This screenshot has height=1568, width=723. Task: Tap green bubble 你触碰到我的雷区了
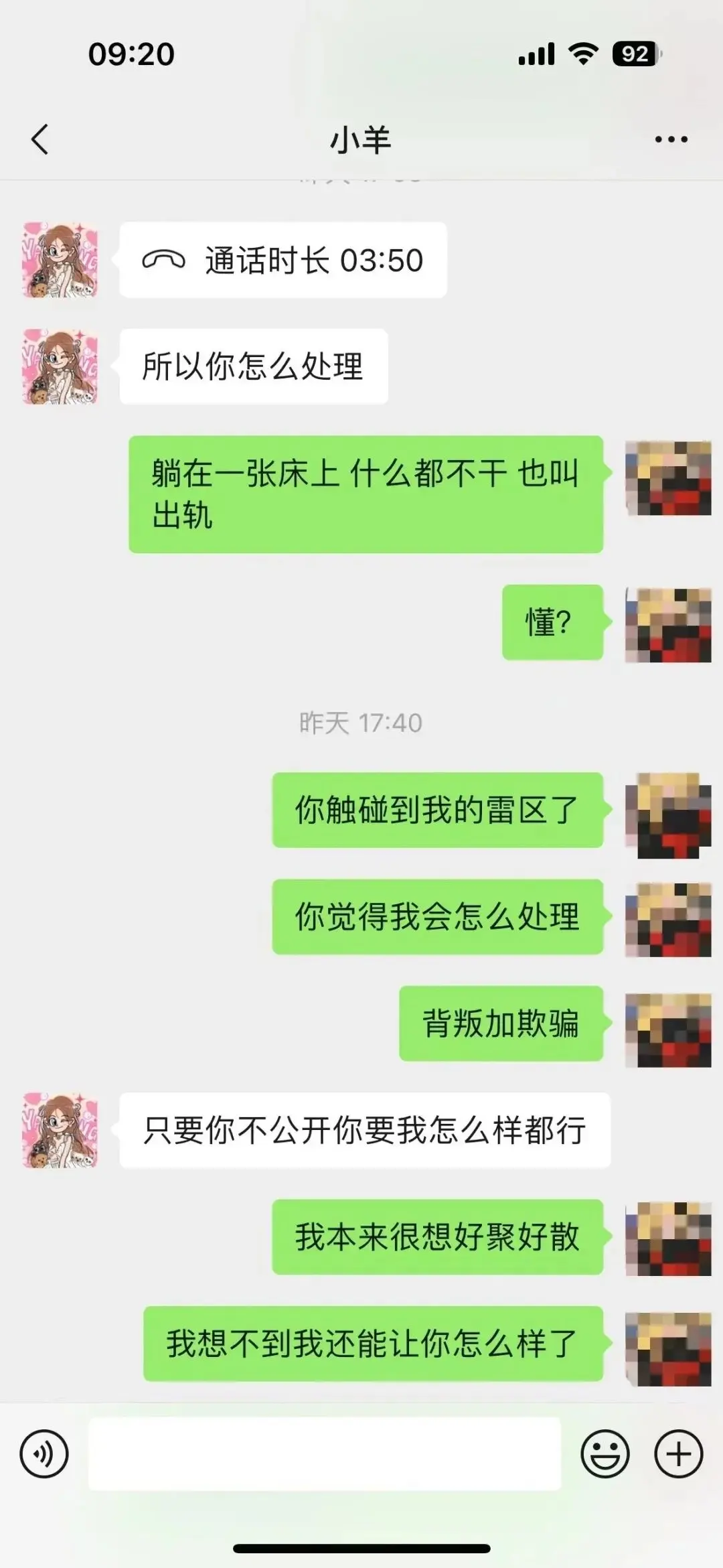438,808
